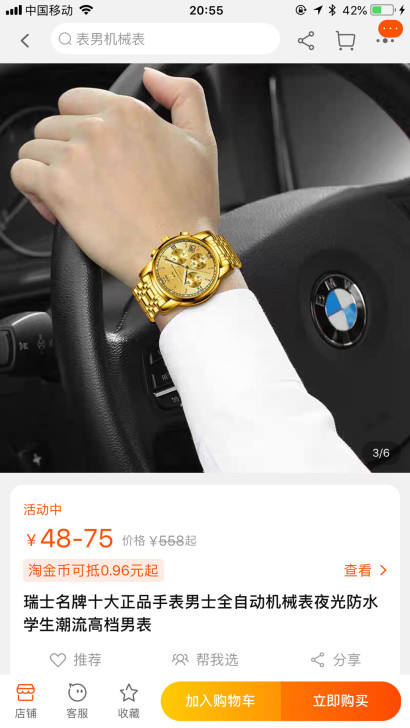Tap 立即购买 to buy now
The image size is (410, 728).
[x=341, y=701]
